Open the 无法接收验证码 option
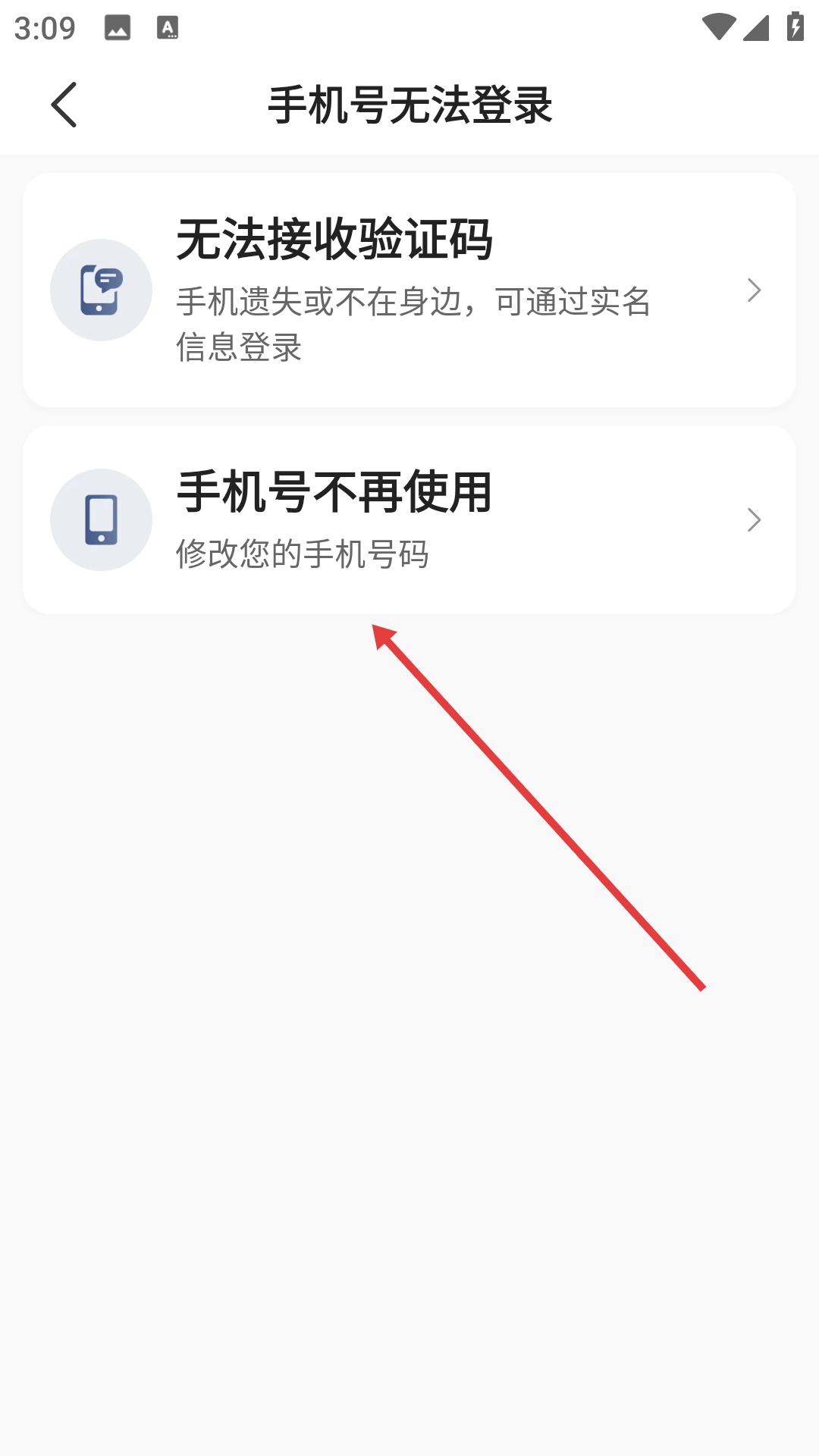This screenshot has width=819, height=1456. [x=409, y=290]
